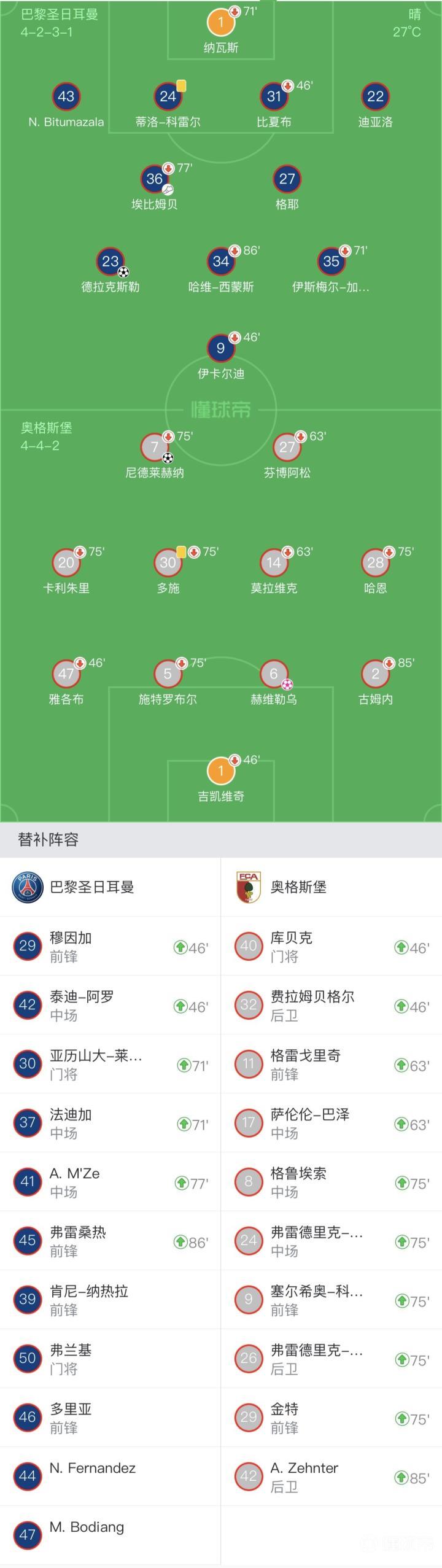Open player 9 伊卡尔迪 details

click(x=220, y=349)
